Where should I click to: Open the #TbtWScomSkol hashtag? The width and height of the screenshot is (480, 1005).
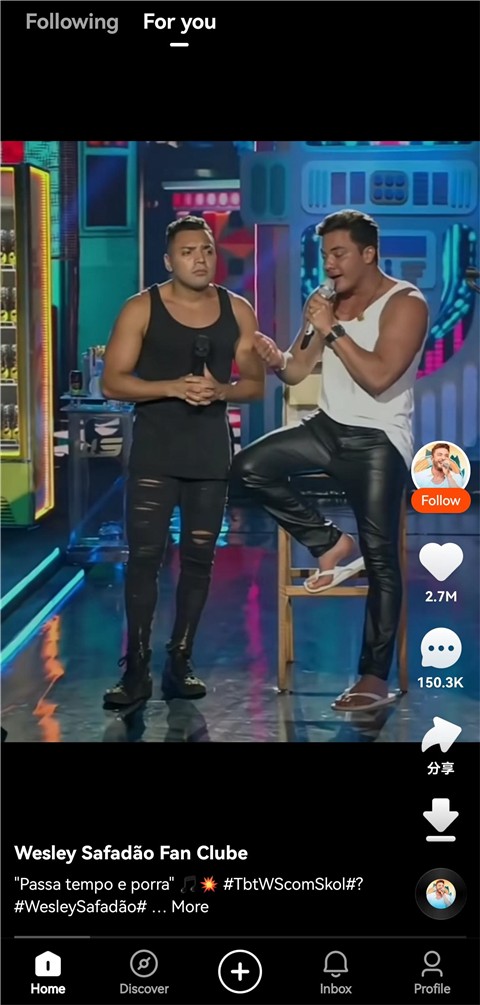click(x=294, y=885)
